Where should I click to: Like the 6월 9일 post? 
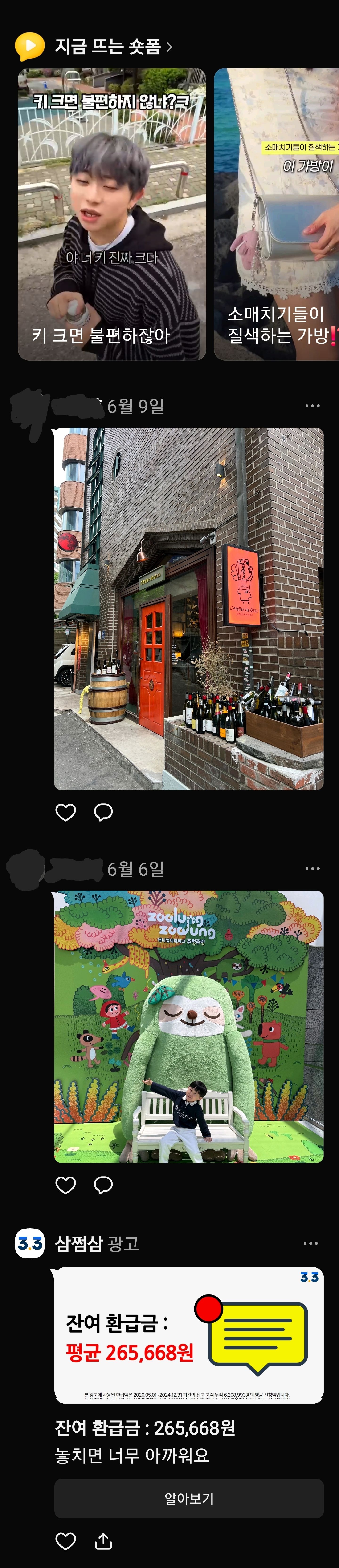tap(66, 812)
